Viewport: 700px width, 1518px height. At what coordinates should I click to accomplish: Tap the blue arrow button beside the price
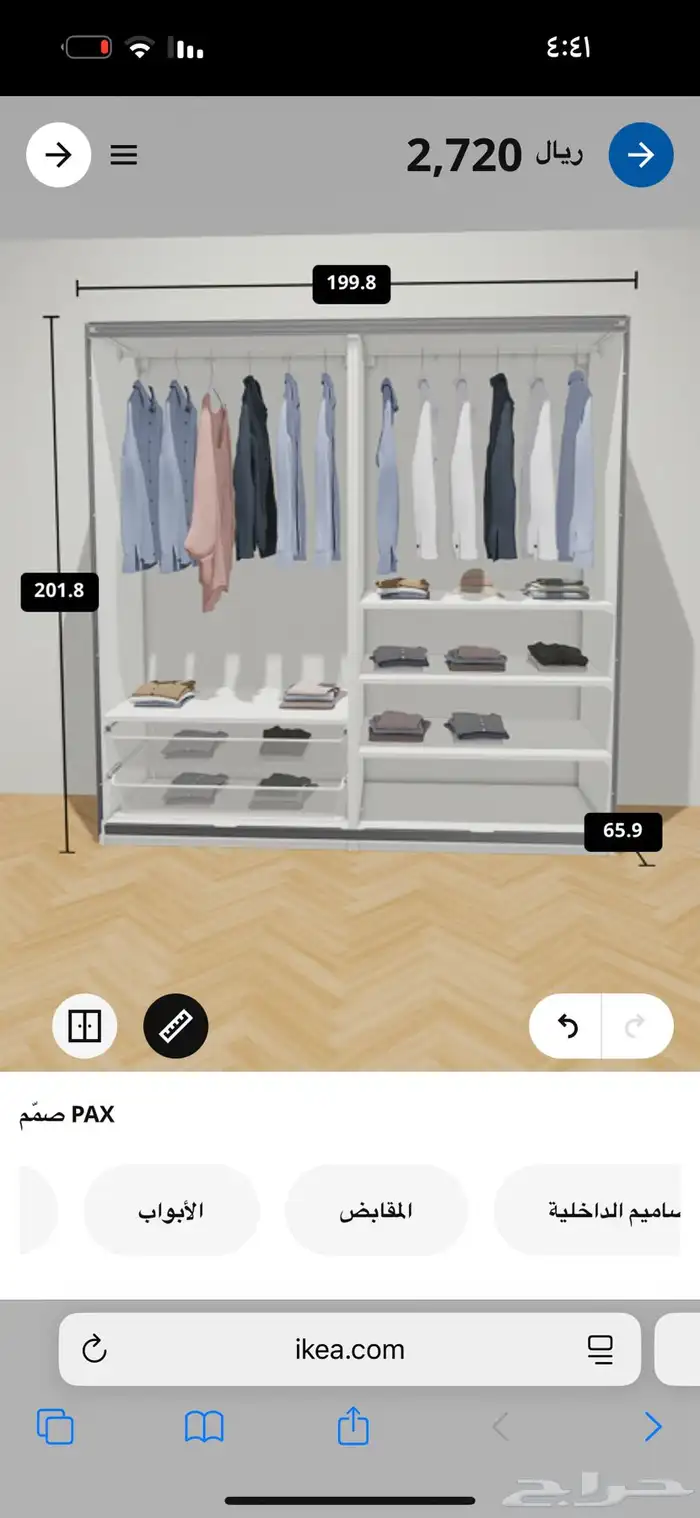640,155
